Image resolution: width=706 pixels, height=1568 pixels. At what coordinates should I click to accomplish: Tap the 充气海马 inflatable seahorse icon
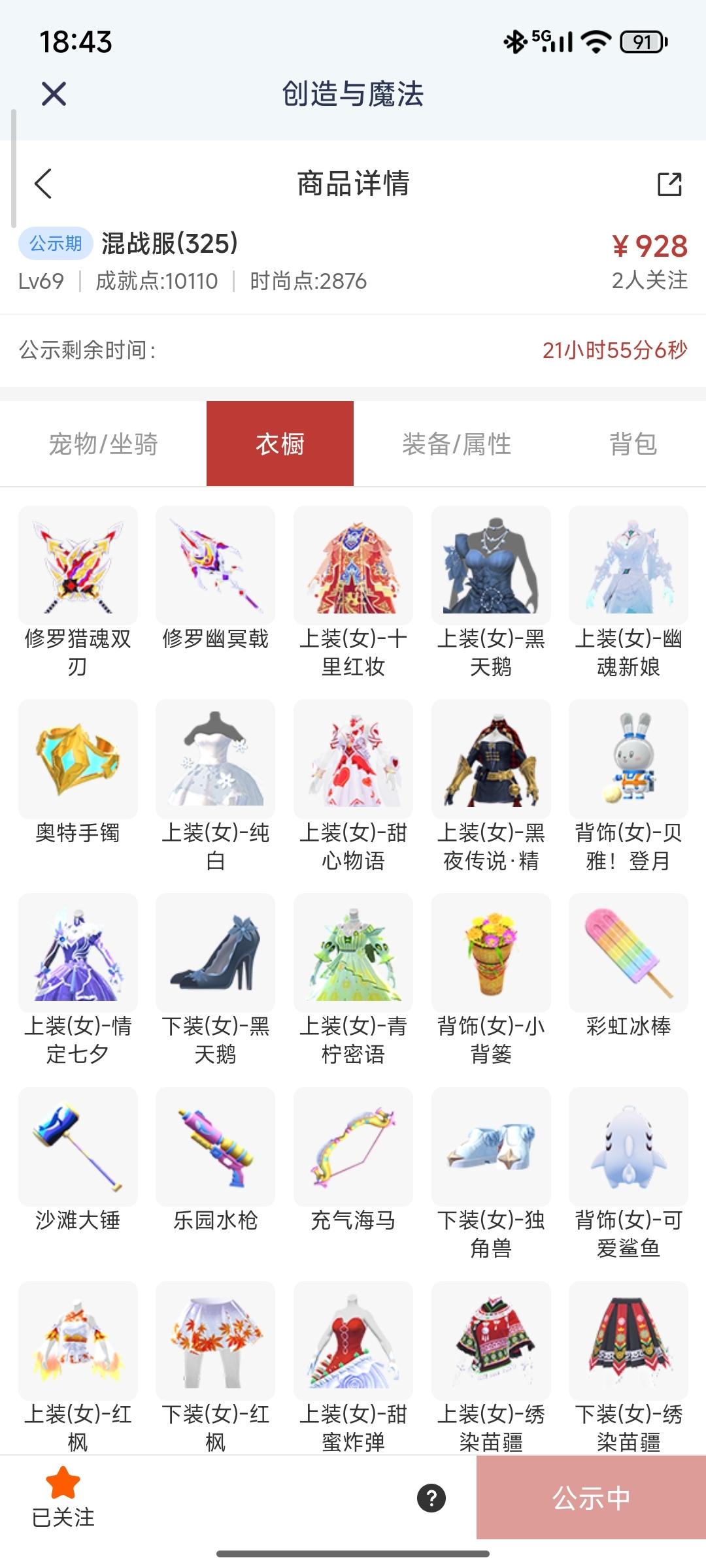click(352, 1144)
